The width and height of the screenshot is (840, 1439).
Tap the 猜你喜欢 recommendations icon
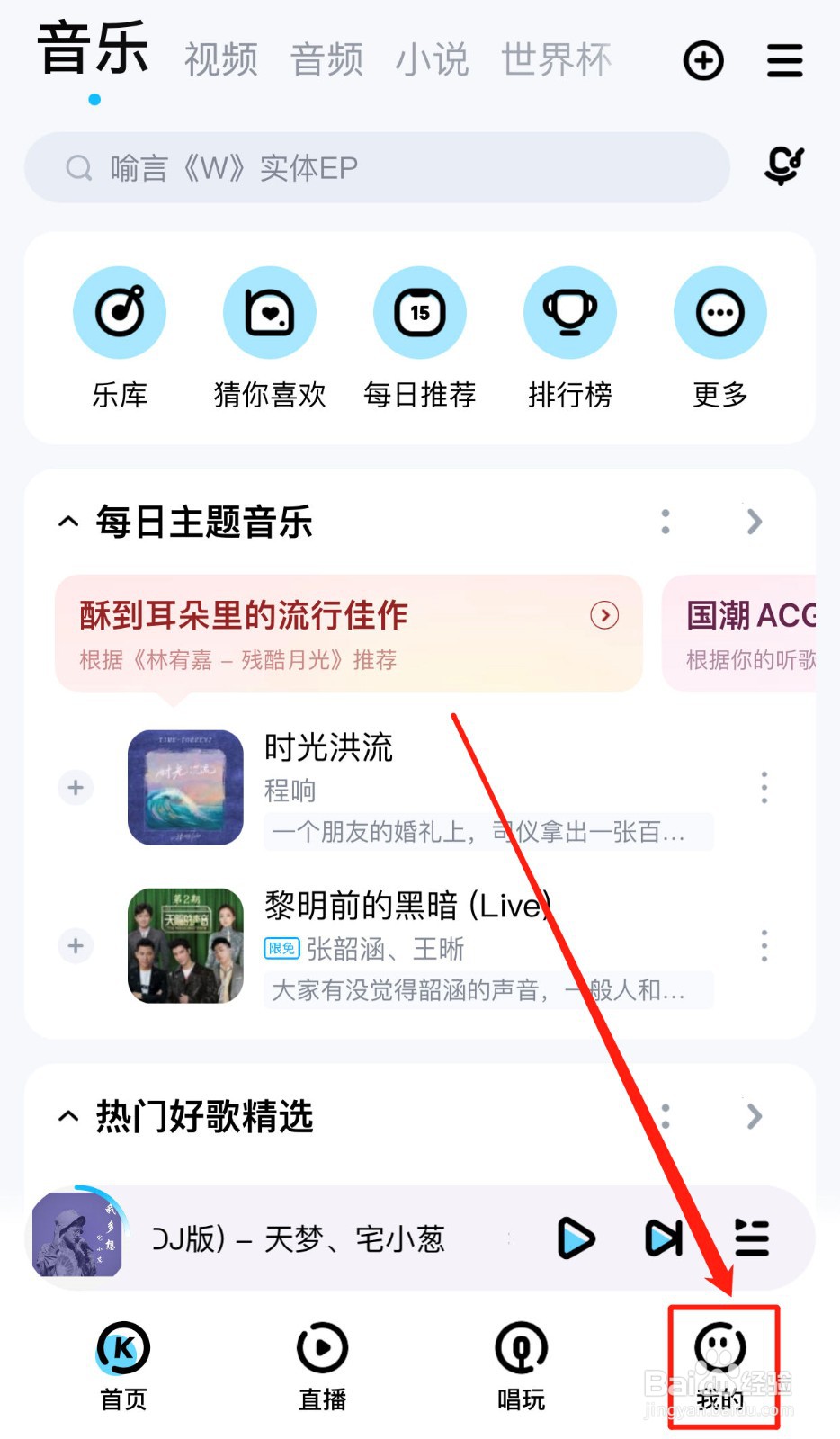pos(270,312)
